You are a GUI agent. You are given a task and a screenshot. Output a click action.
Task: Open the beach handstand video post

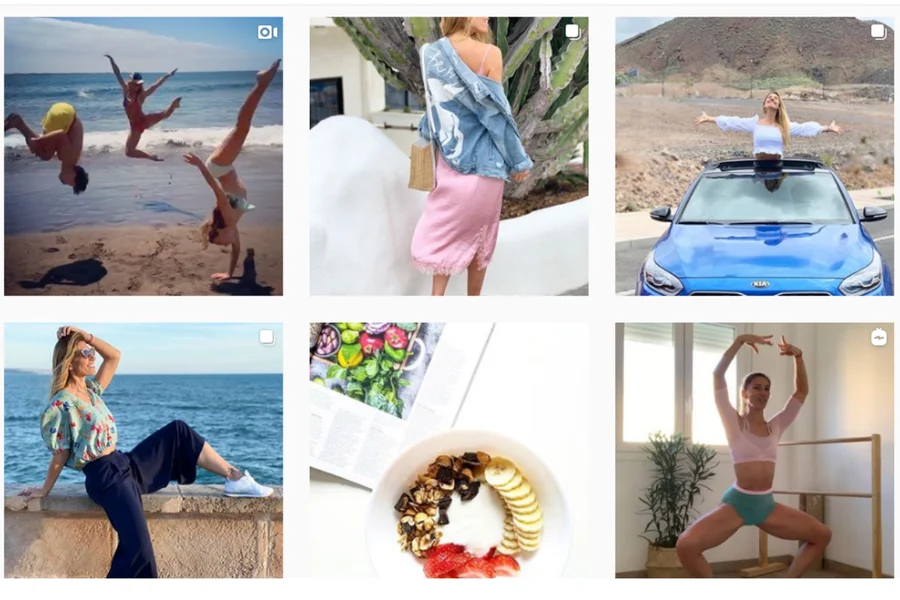pyautogui.click(x=143, y=156)
